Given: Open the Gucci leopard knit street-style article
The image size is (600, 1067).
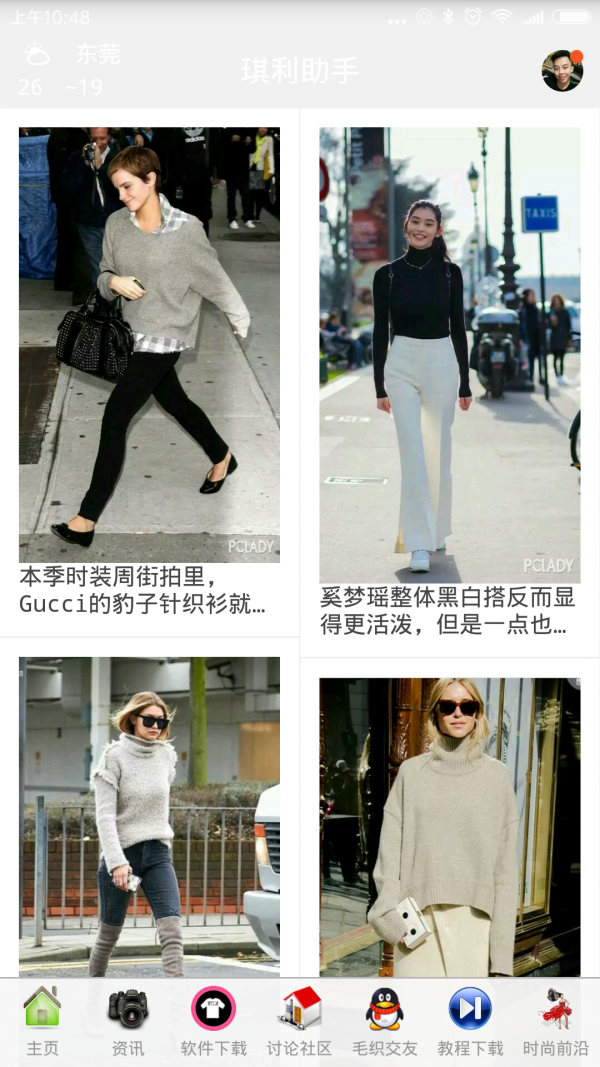Looking at the screenshot, I should point(149,370).
